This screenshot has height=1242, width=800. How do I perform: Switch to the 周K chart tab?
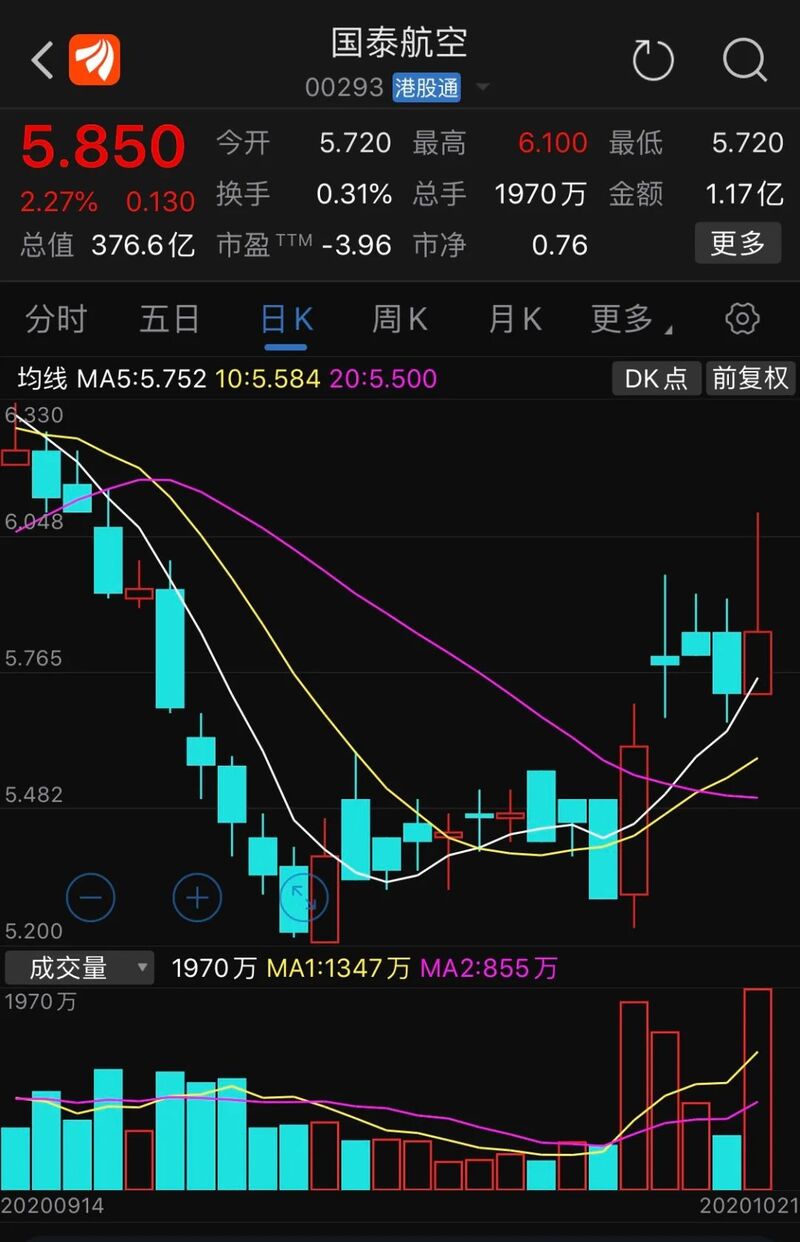400,320
